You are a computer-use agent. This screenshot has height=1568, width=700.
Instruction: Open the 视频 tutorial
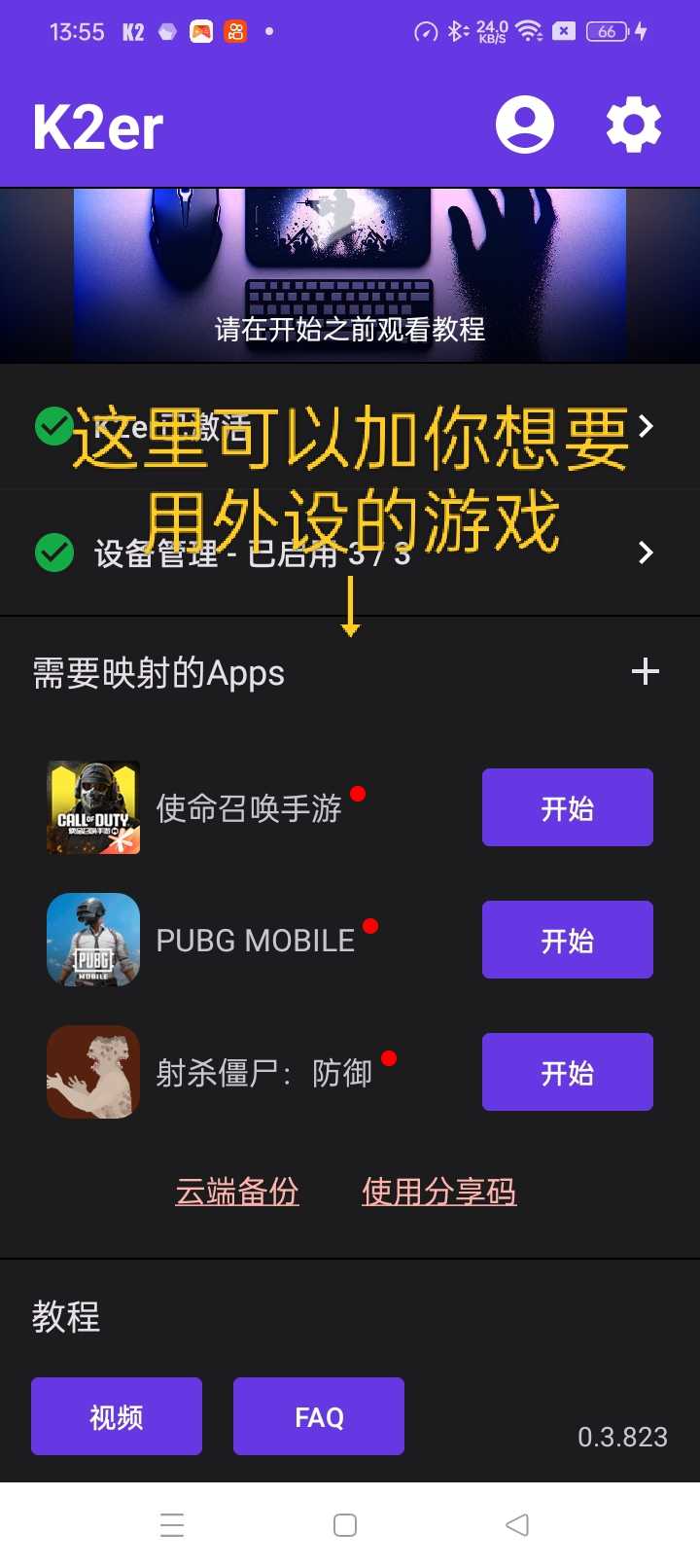(x=117, y=1416)
